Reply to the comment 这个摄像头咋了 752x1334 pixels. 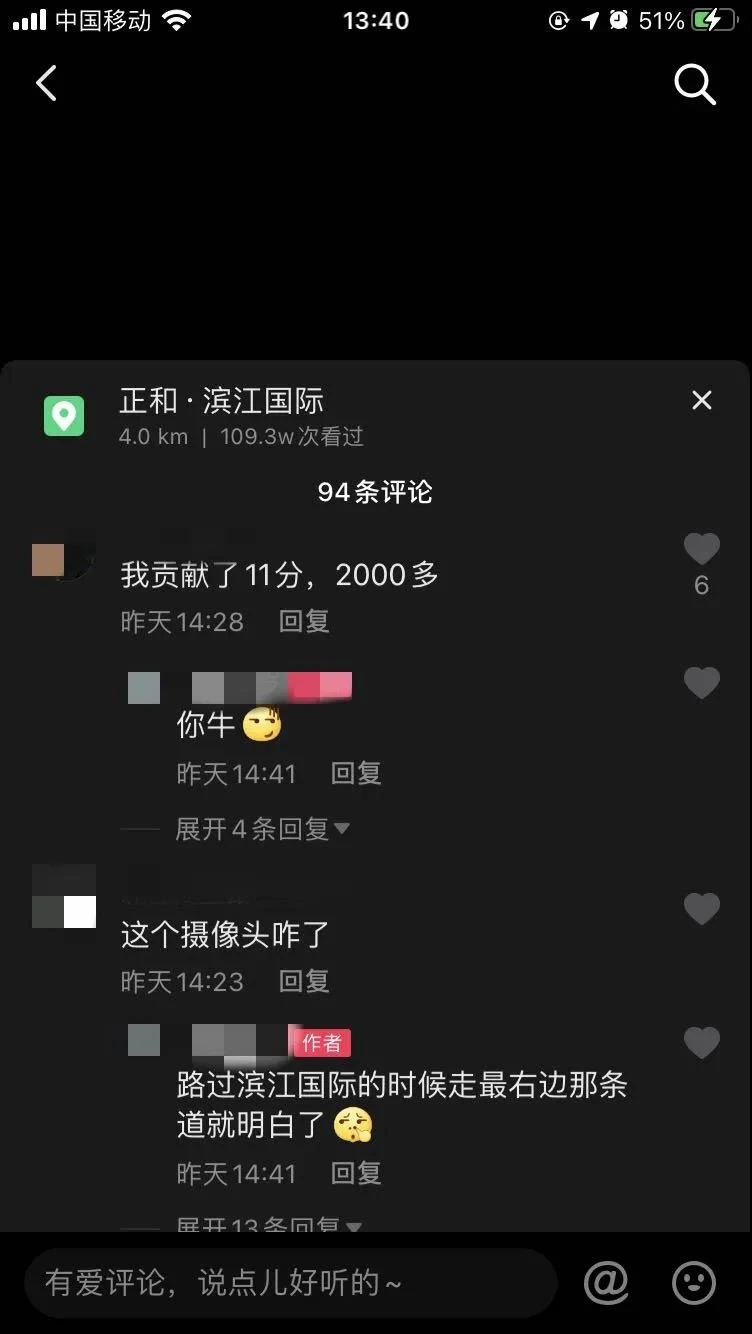point(304,981)
